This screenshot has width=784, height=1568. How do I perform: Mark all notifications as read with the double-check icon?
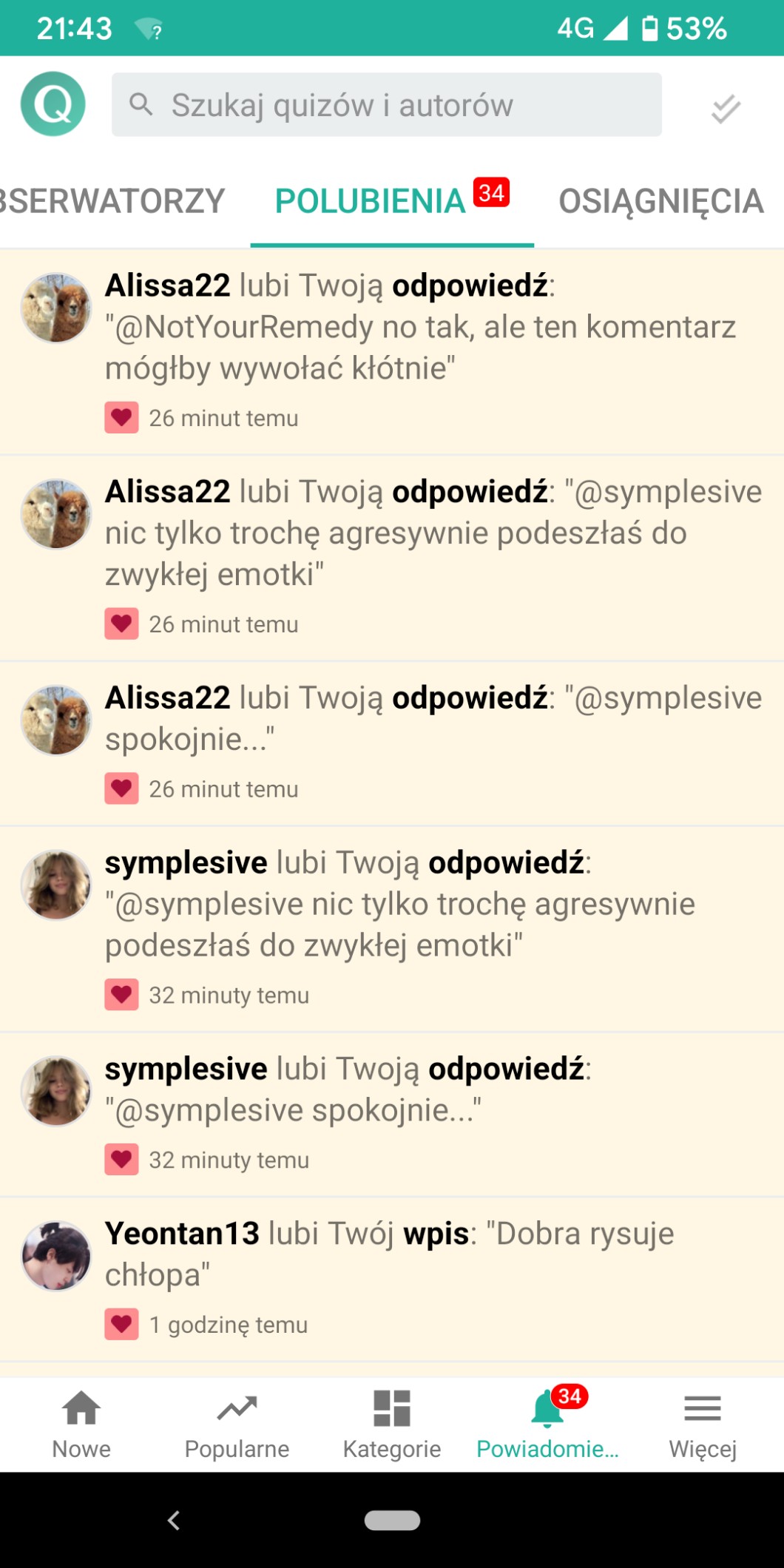tap(726, 108)
